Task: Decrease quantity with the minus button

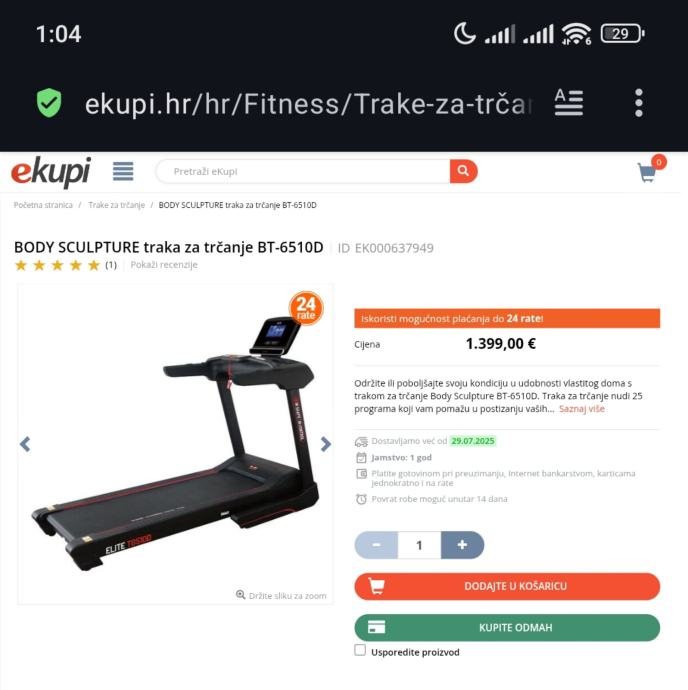Action: 377,545
